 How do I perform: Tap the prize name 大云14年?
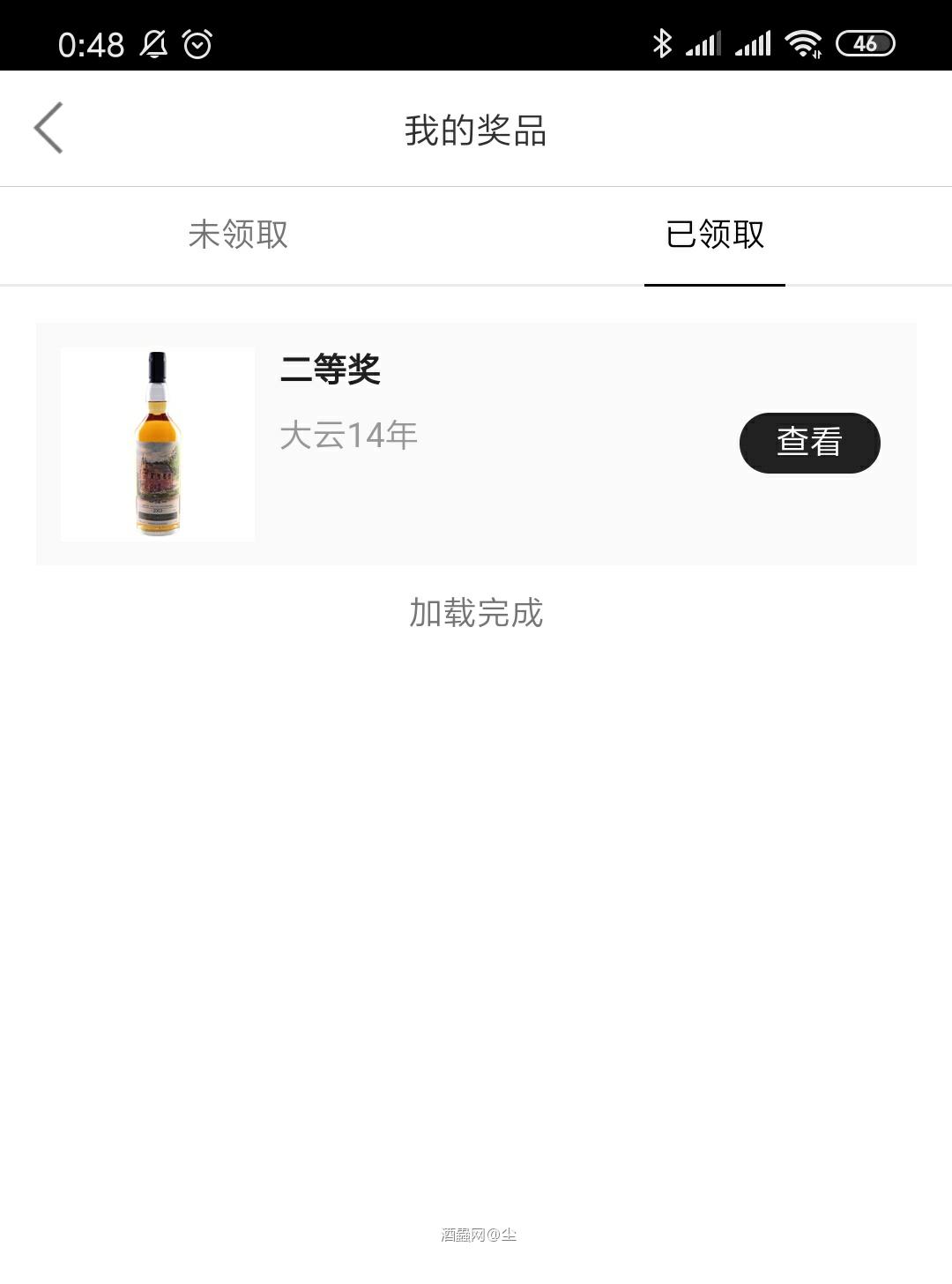point(349,434)
